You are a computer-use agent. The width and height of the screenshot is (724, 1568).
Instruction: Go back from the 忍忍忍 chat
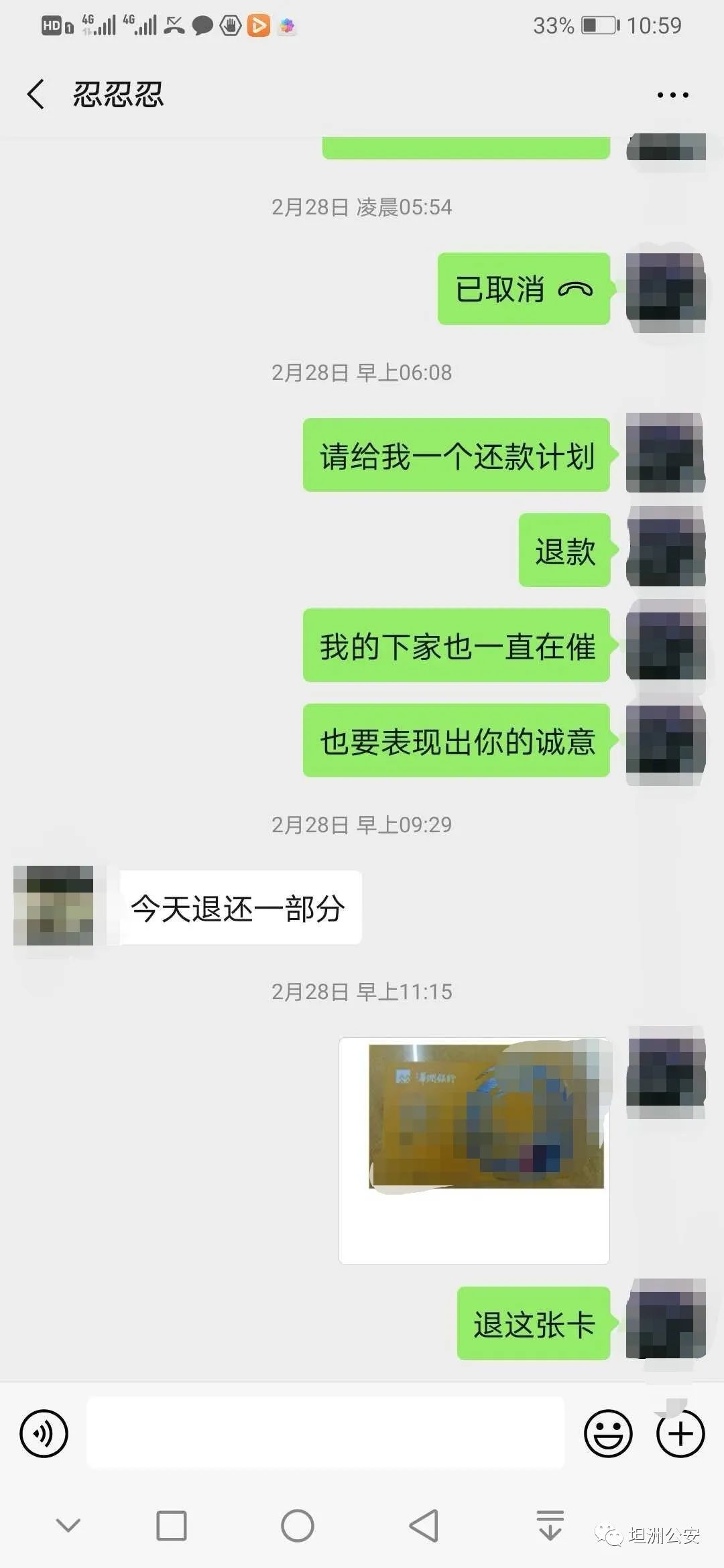[36, 94]
